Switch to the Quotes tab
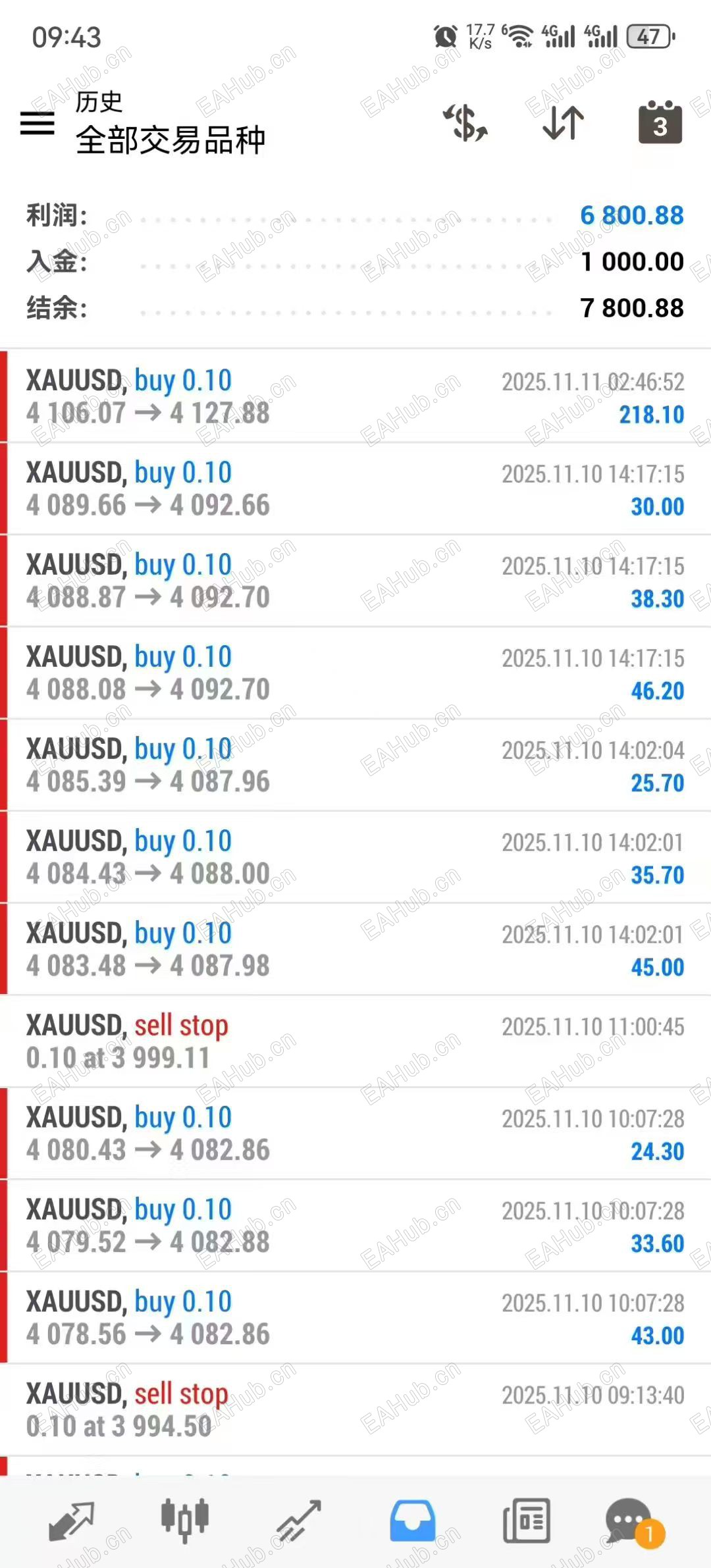Image resolution: width=711 pixels, height=1568 pixels. (x=71, y=1521)
